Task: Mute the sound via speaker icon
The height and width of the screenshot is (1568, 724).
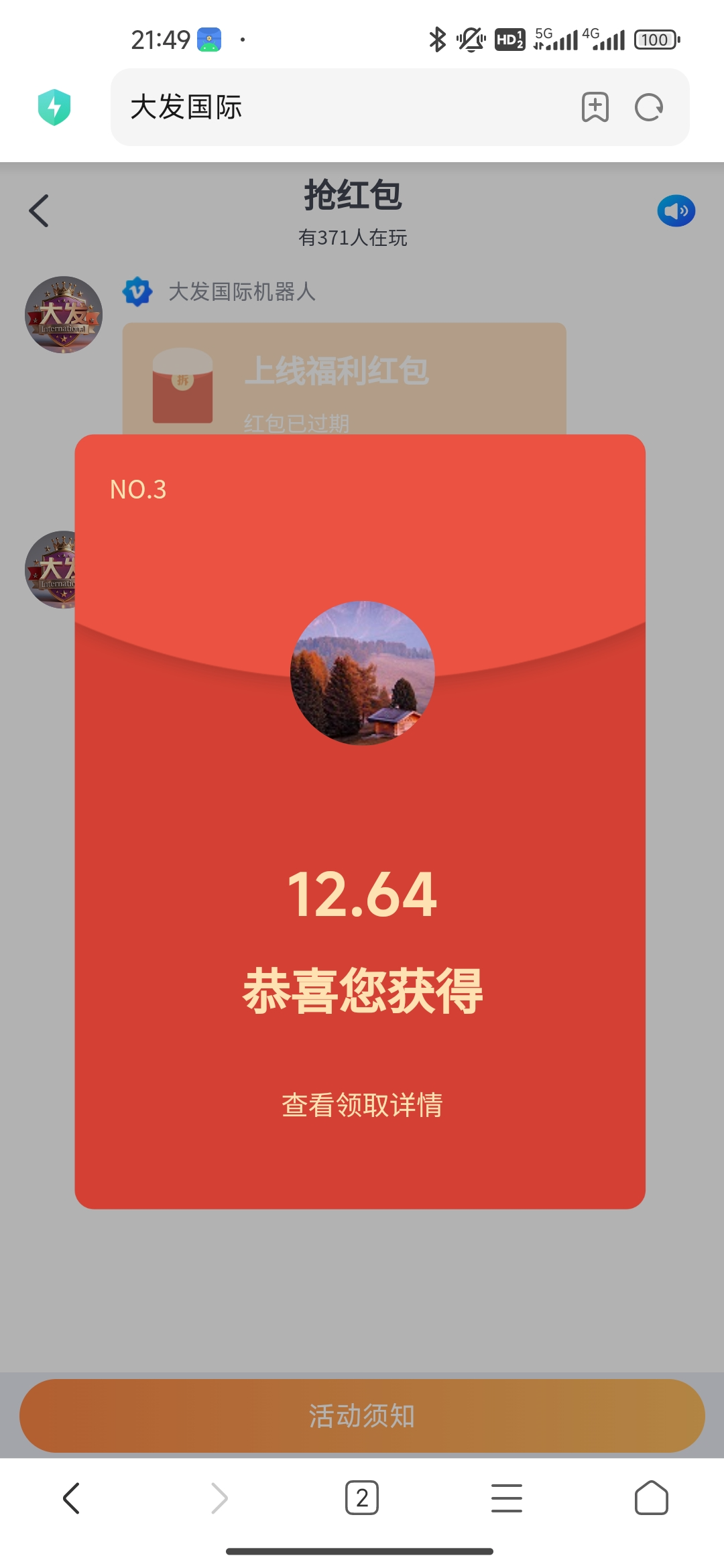Action: click(676, 211)
